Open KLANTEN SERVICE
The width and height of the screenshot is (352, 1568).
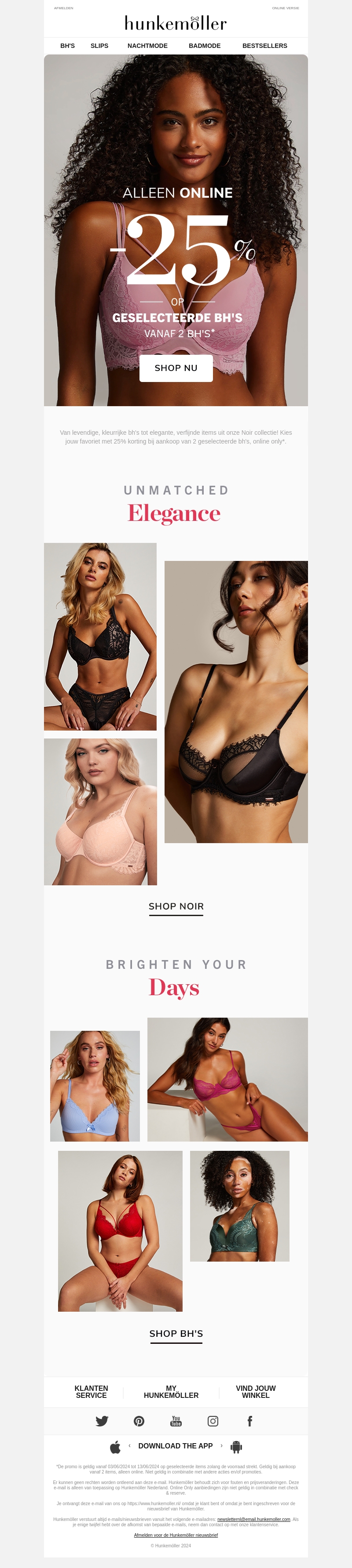(92, 1392)
